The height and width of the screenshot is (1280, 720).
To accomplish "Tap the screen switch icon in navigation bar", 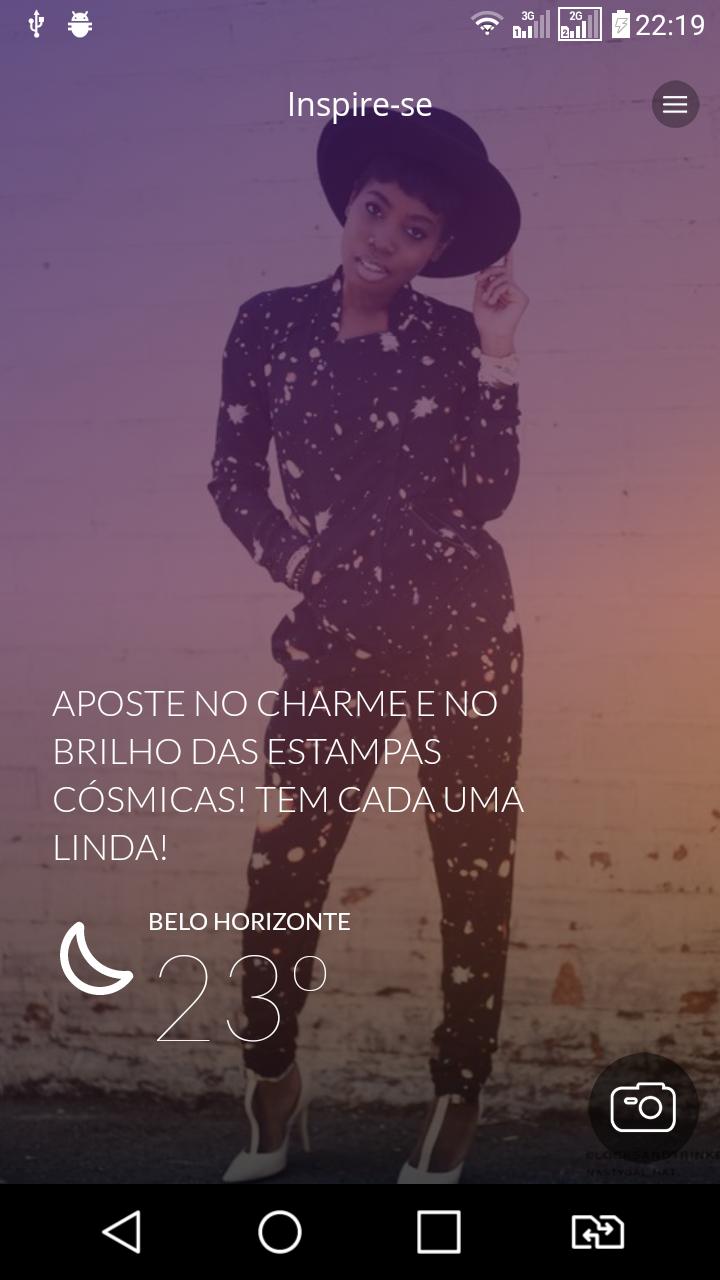I will point(597,1232).
